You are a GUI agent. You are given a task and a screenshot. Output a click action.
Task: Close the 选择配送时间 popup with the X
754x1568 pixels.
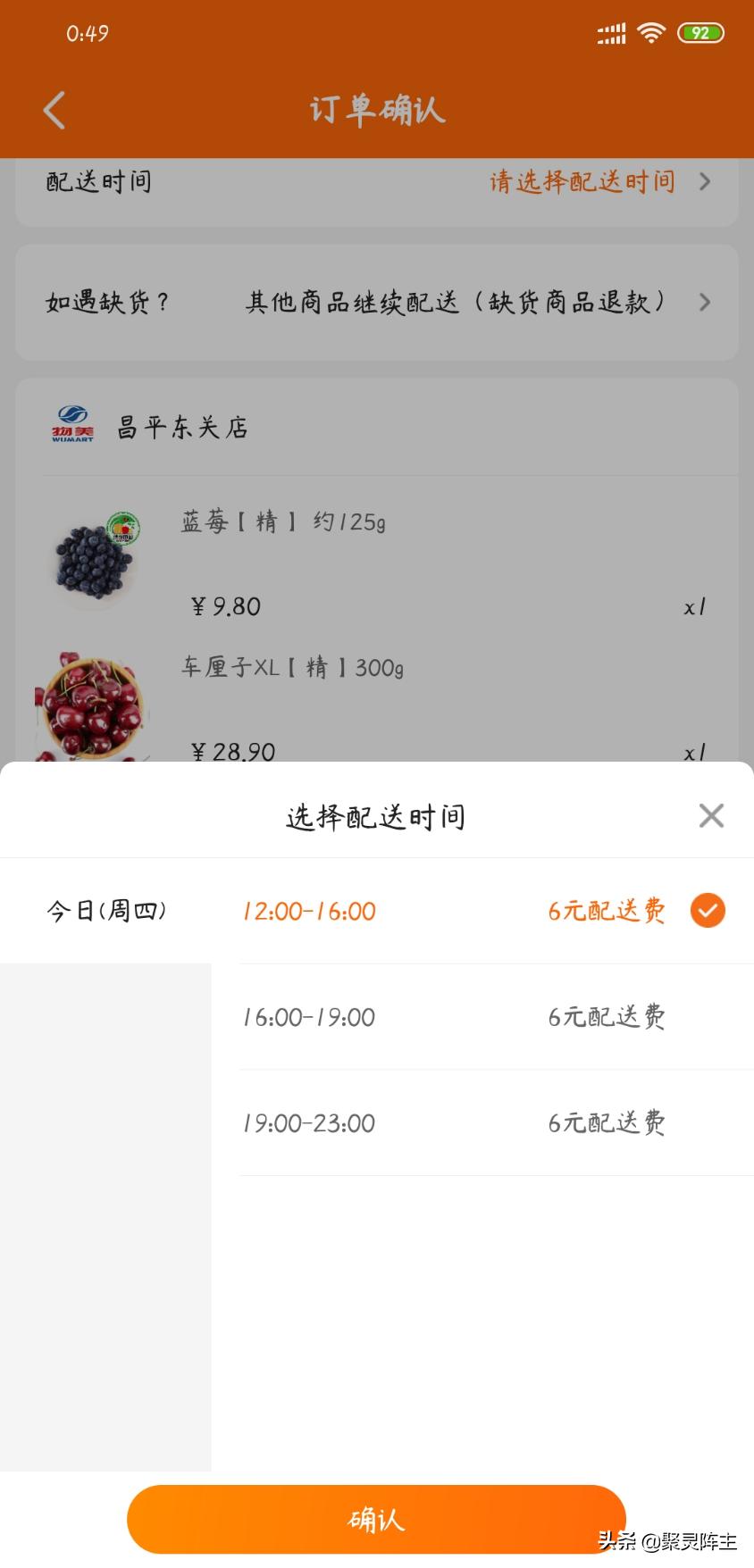(710, 814)
